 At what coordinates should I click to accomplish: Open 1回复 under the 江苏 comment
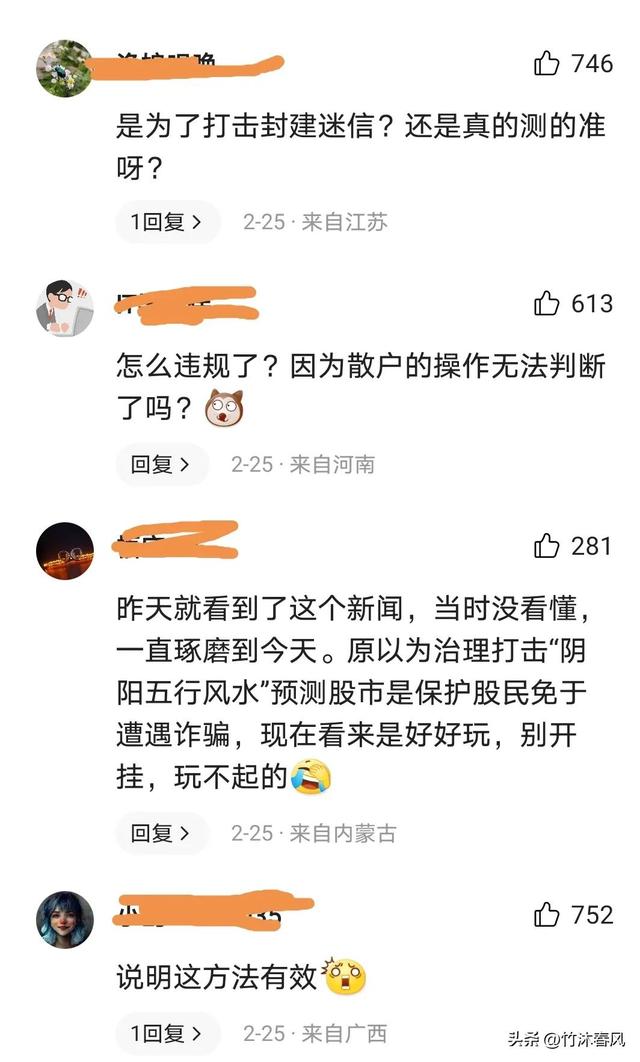tap(167, 222)
